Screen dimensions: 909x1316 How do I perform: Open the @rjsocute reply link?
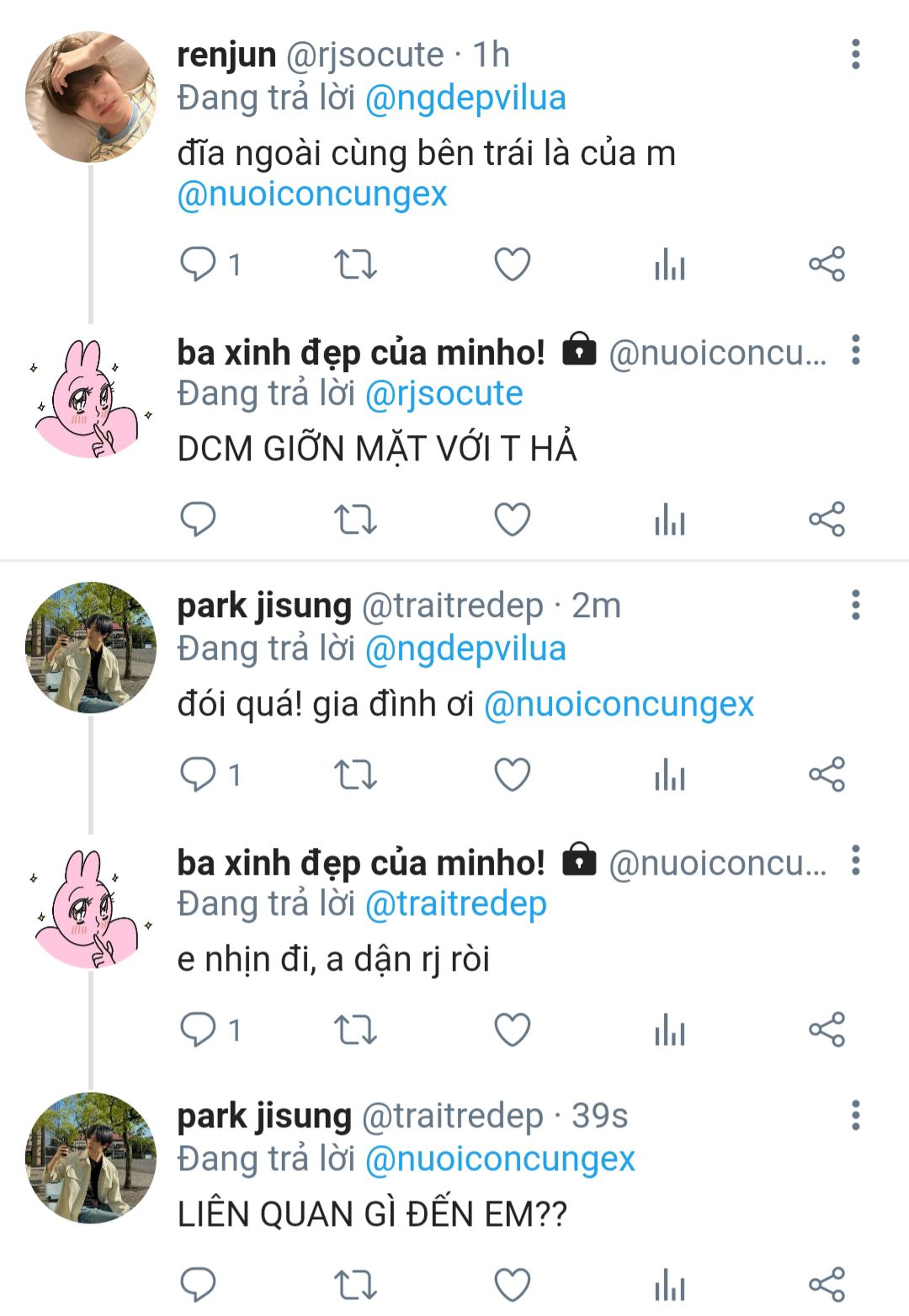point(444,393)
